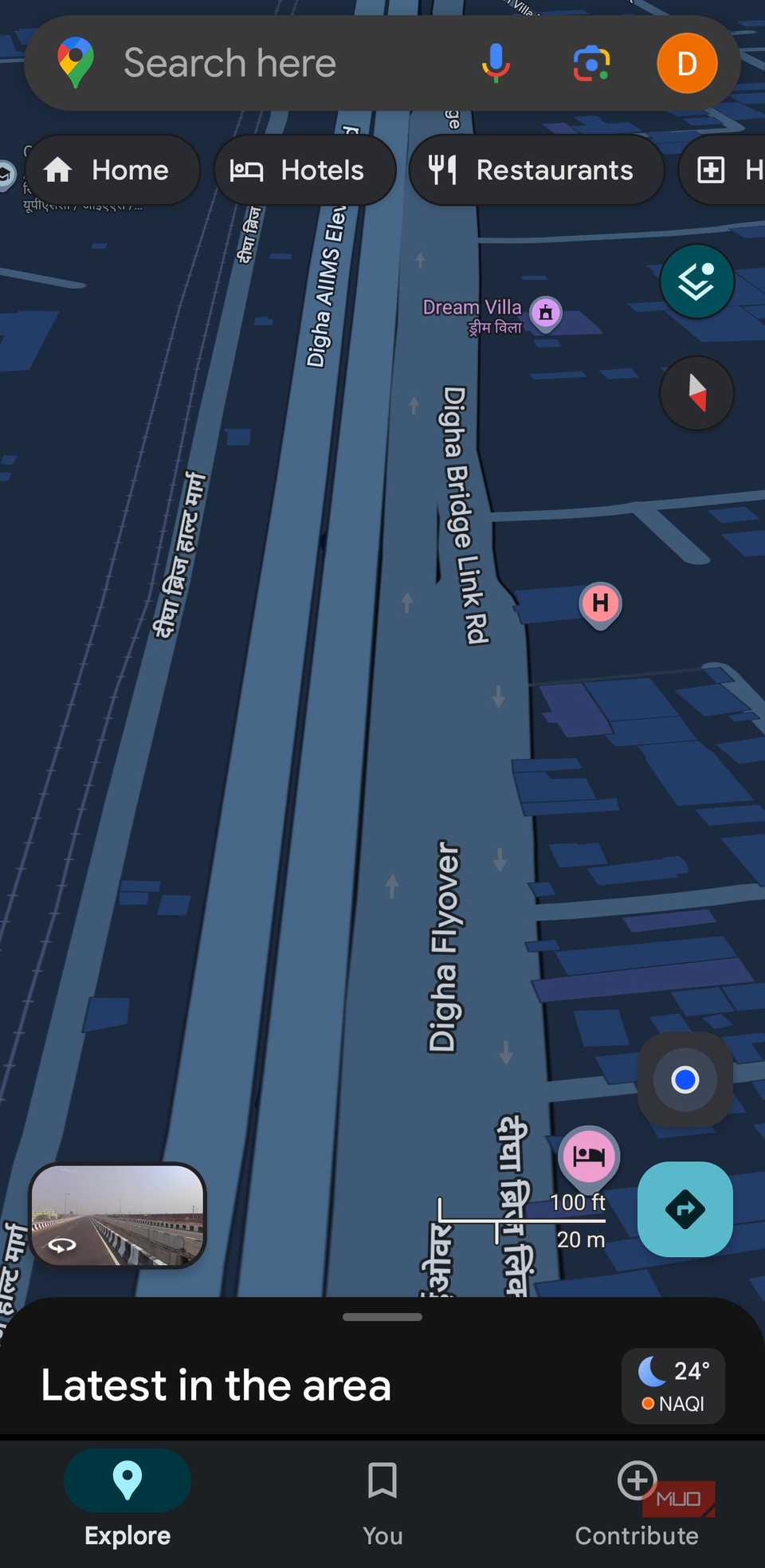Start a voice search with the microphone
Image resolution: width=765 pixels, height=1568 pixels.
tap(496, 62)
